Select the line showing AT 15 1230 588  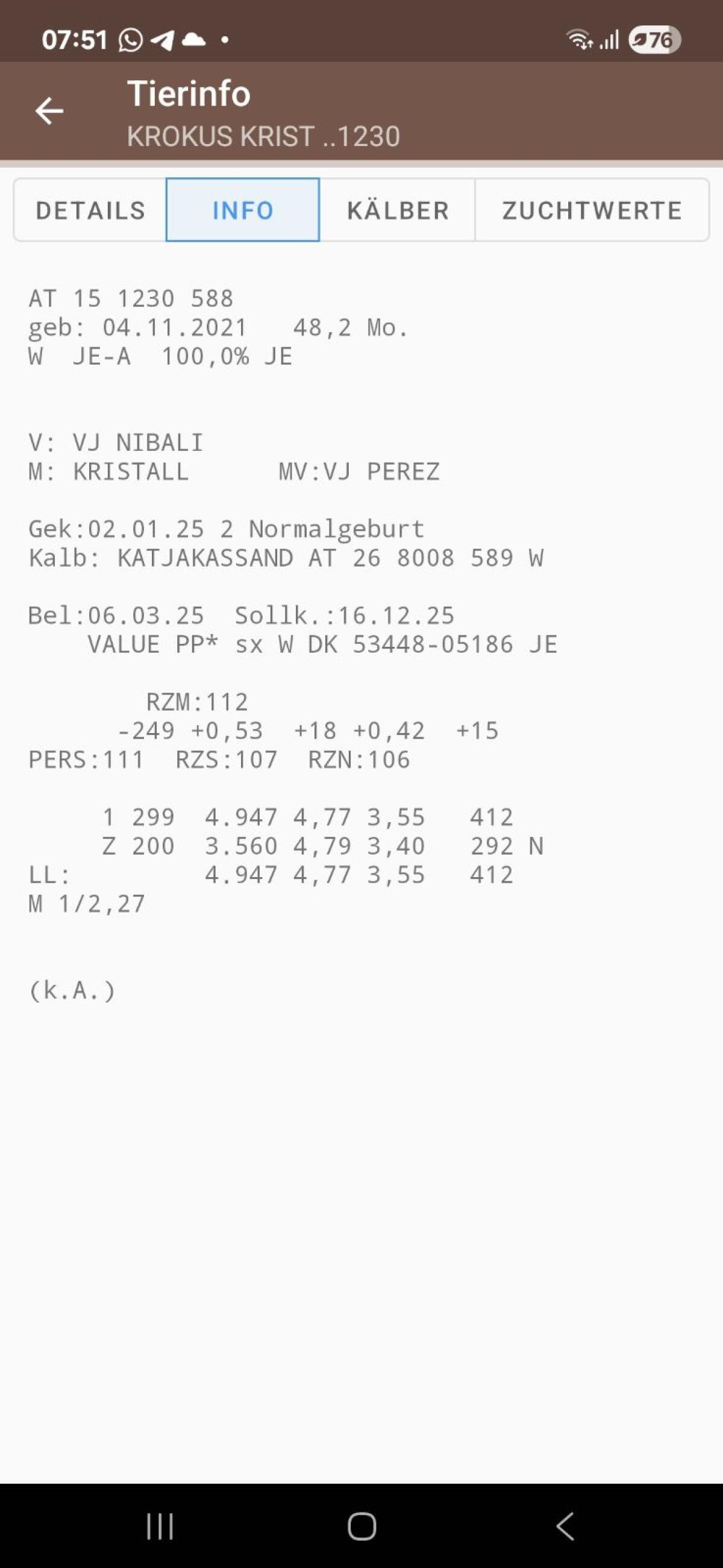[131, 298]
